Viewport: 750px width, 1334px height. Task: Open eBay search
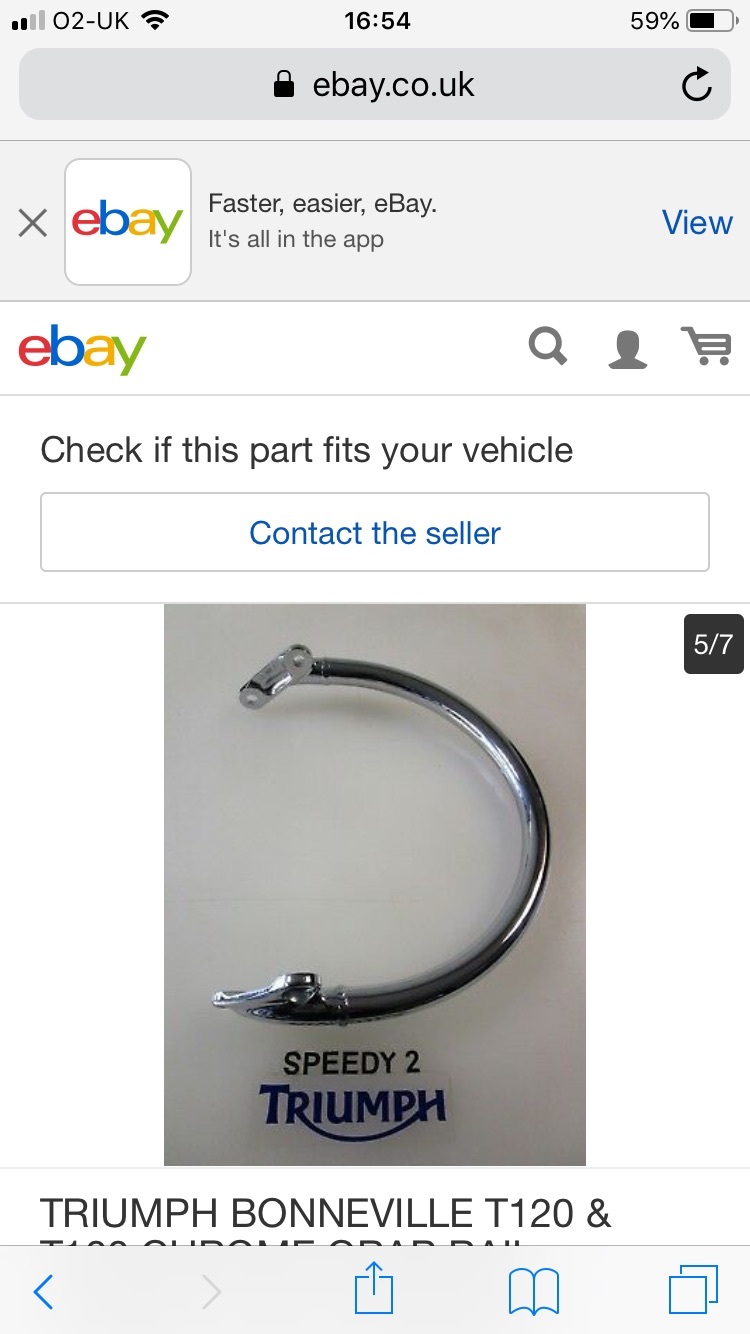click(548, 348)
